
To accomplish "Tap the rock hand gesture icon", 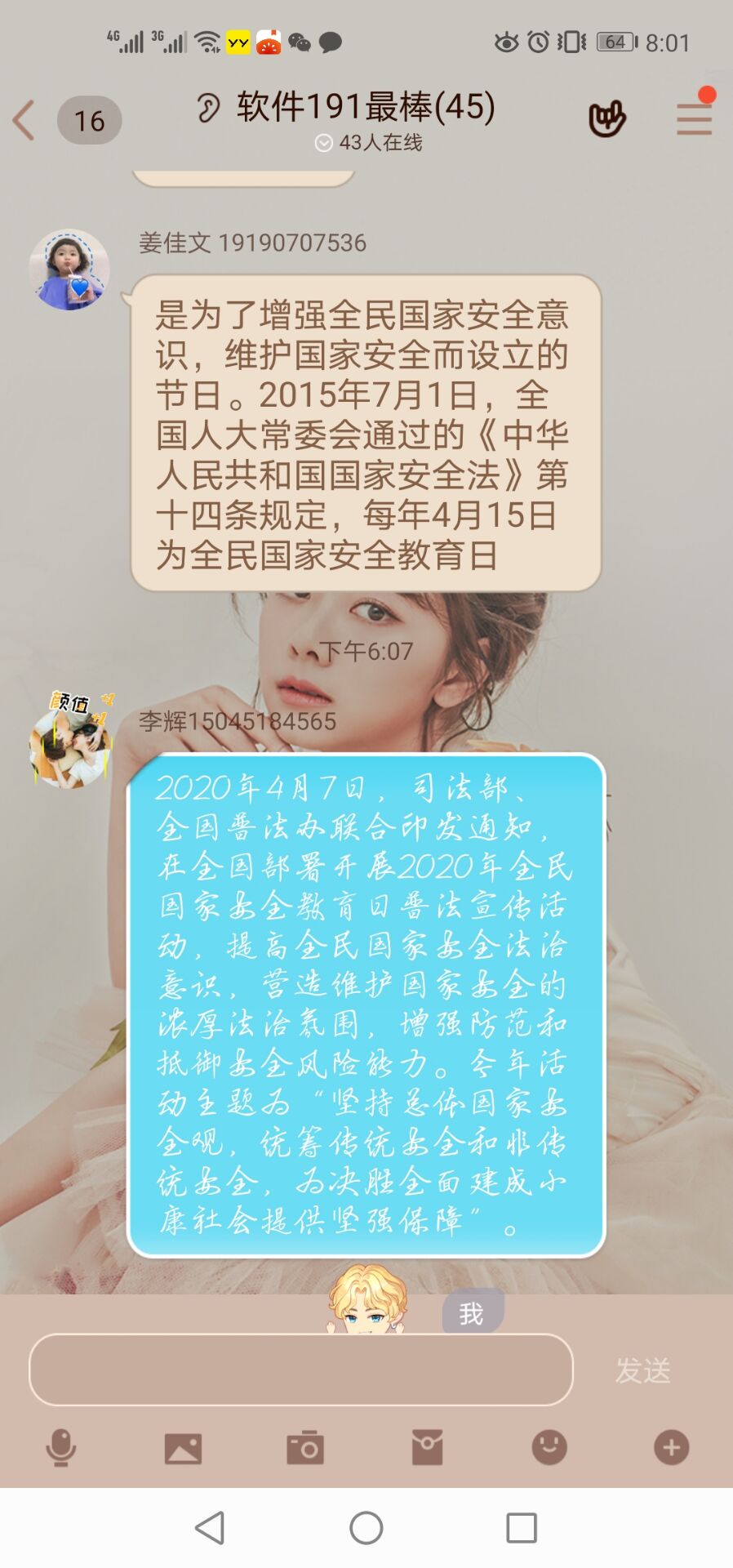I will [606, 119].
